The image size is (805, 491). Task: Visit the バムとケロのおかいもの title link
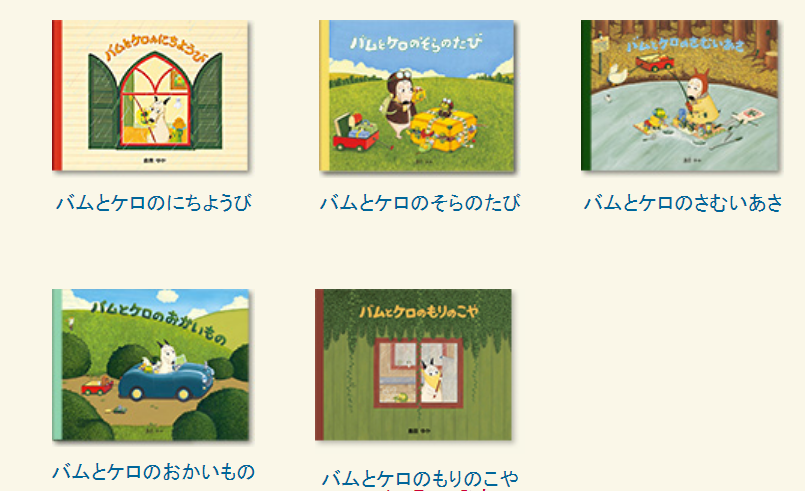tap(153, 471)
